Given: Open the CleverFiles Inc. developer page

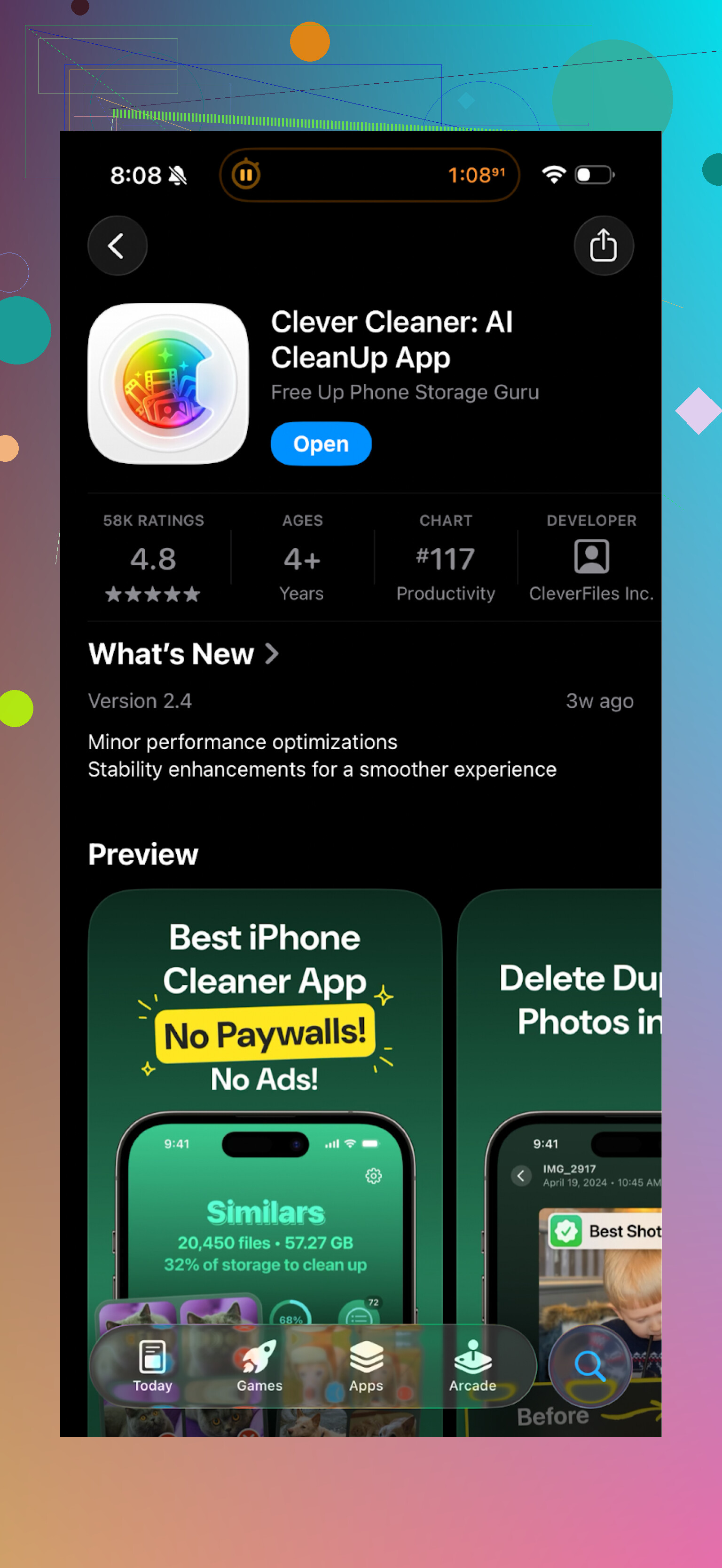Looking at the screenshot, I should (590, 558).
